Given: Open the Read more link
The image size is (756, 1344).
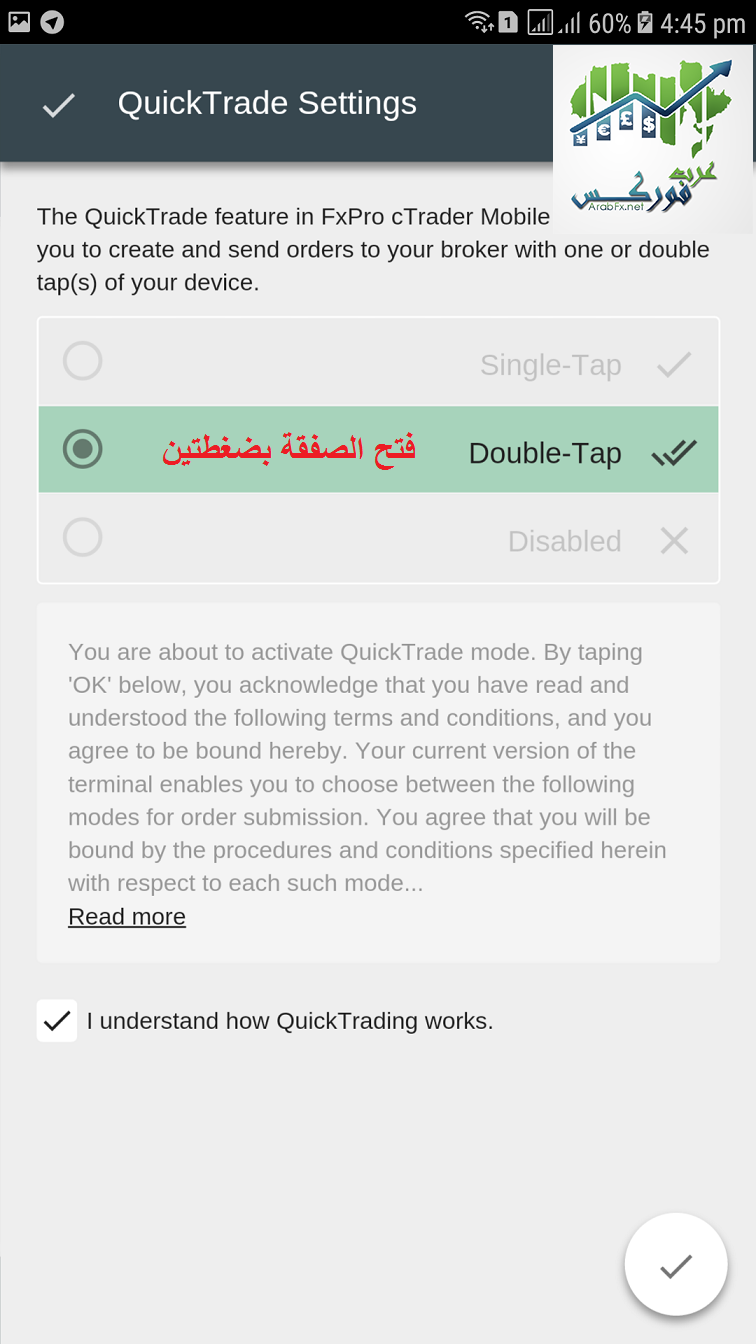Looking at the screenshot, I should pos(127,917).
